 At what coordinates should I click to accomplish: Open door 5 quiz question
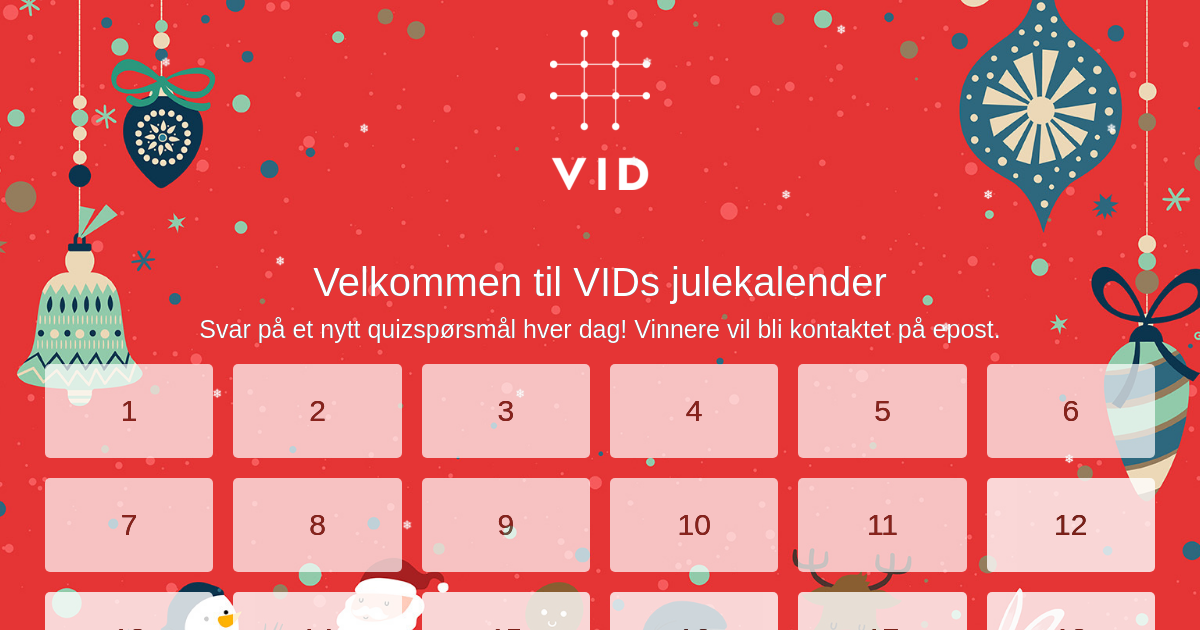pos(882,411)
